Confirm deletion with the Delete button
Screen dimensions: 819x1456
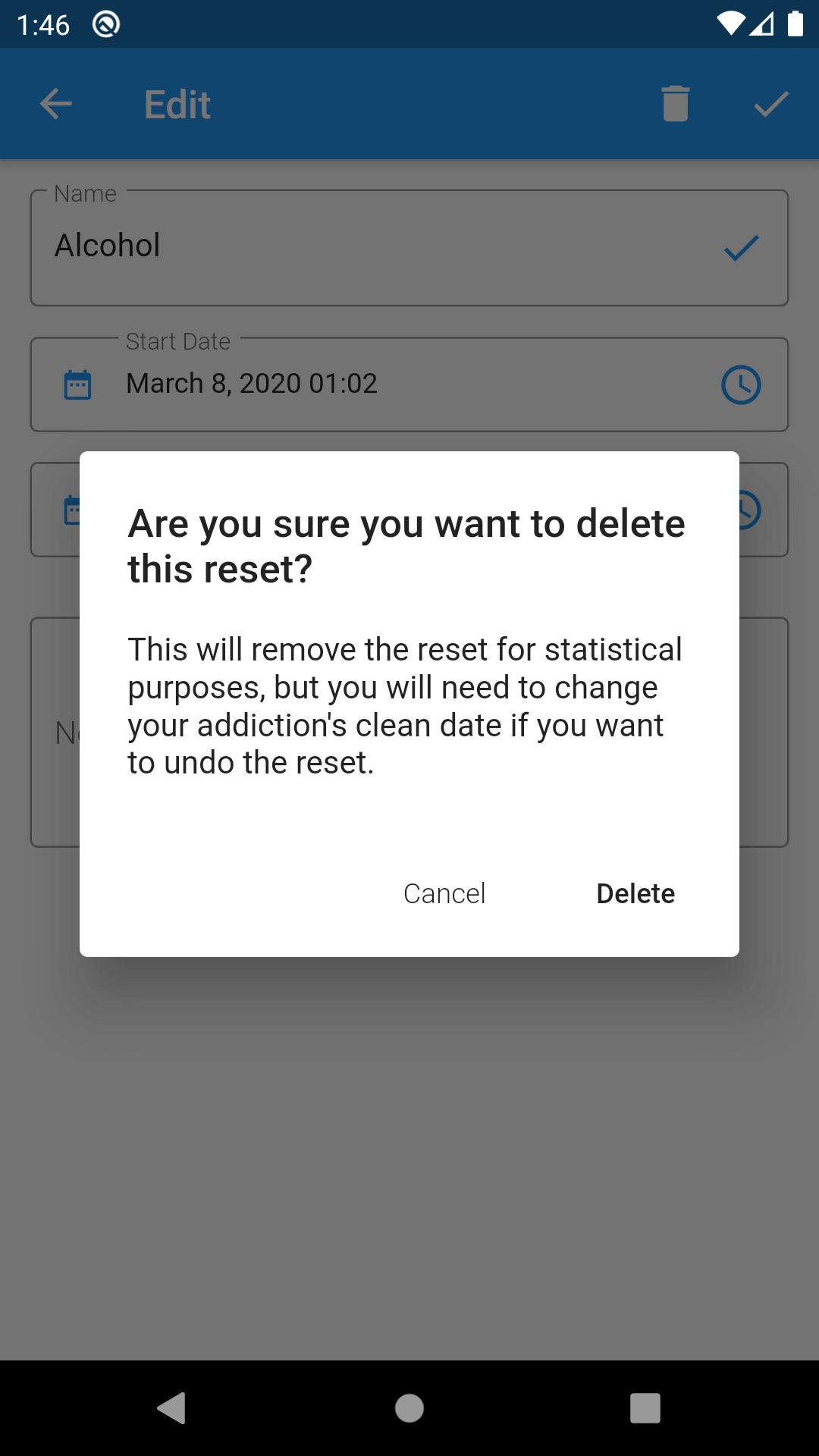pyautogui.click(x=635, y=893)
